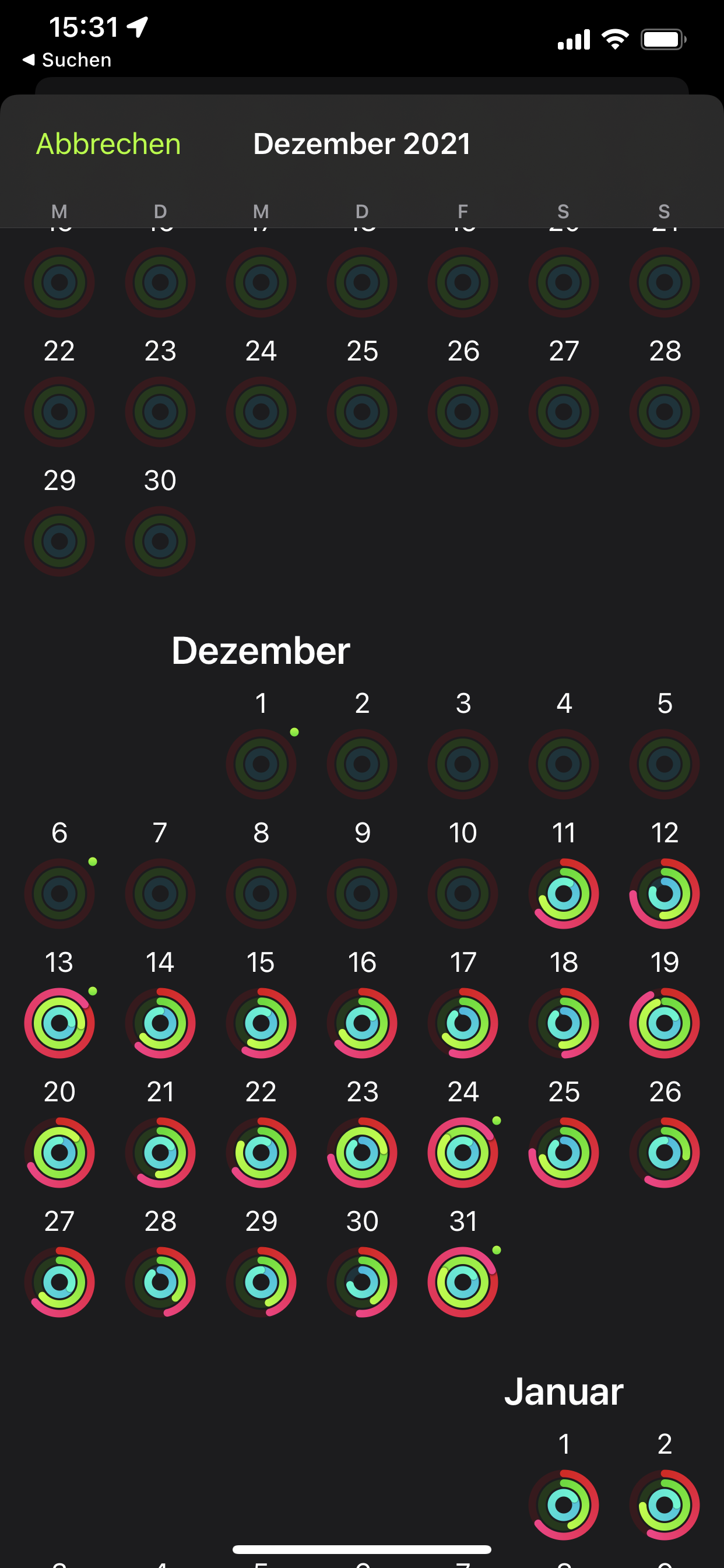Select December 31 activity rings

[x=462, y=1282]
